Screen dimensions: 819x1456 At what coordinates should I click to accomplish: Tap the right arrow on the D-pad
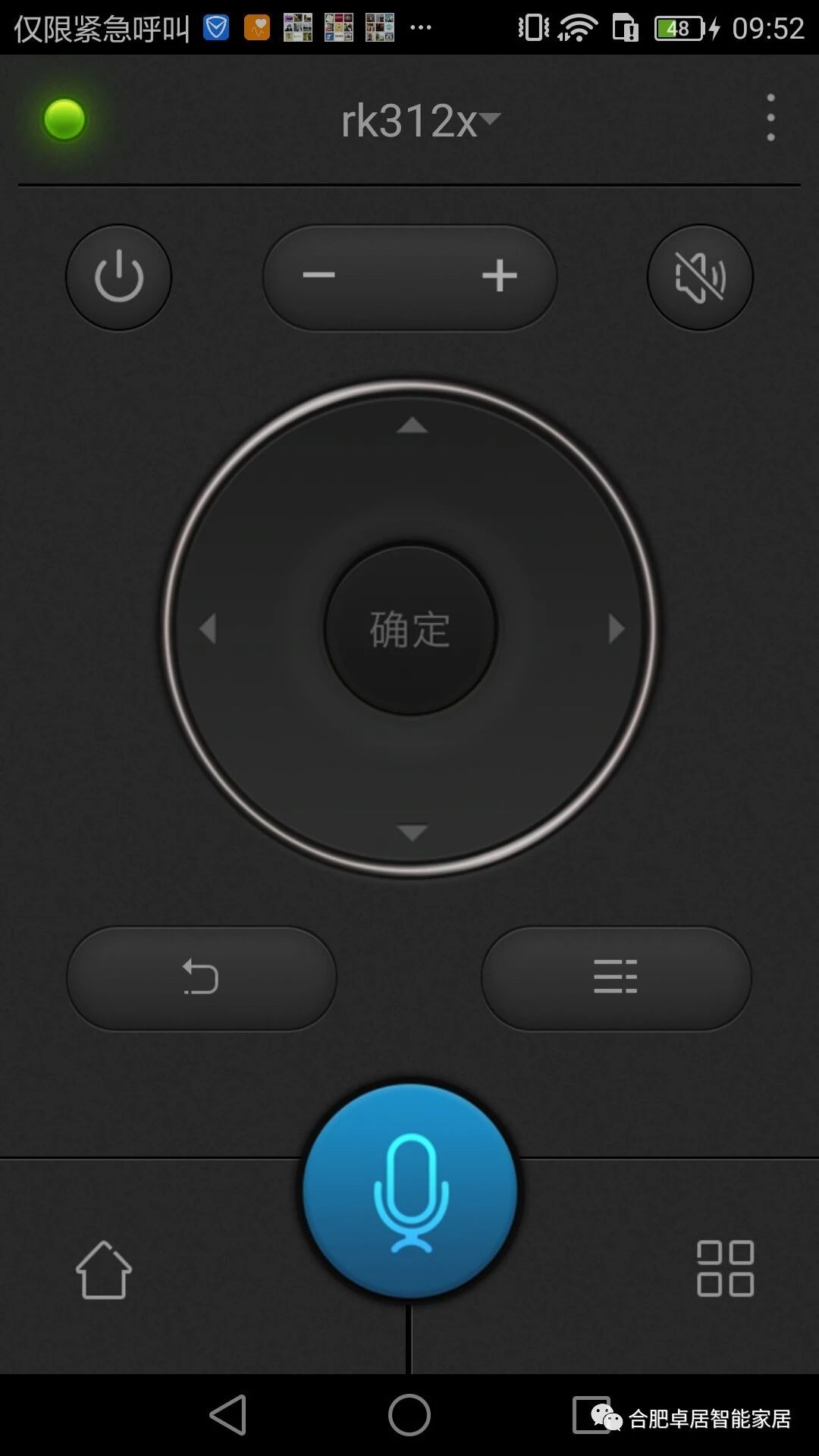[616, 629]
